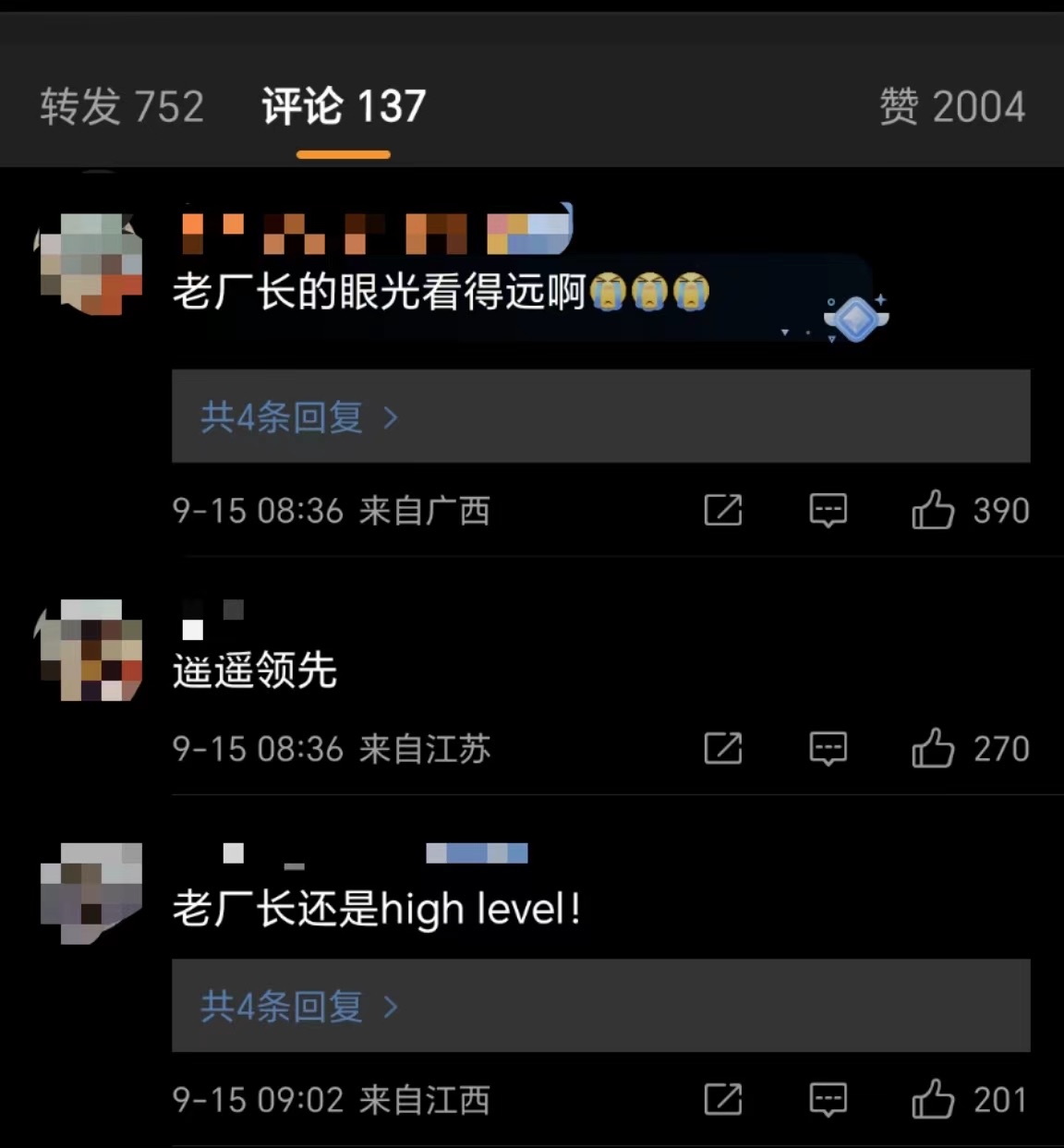Viewport: 1064px width, 1148px height.
Task: Reply to the comment from 广西
Action: pos(828,510)
